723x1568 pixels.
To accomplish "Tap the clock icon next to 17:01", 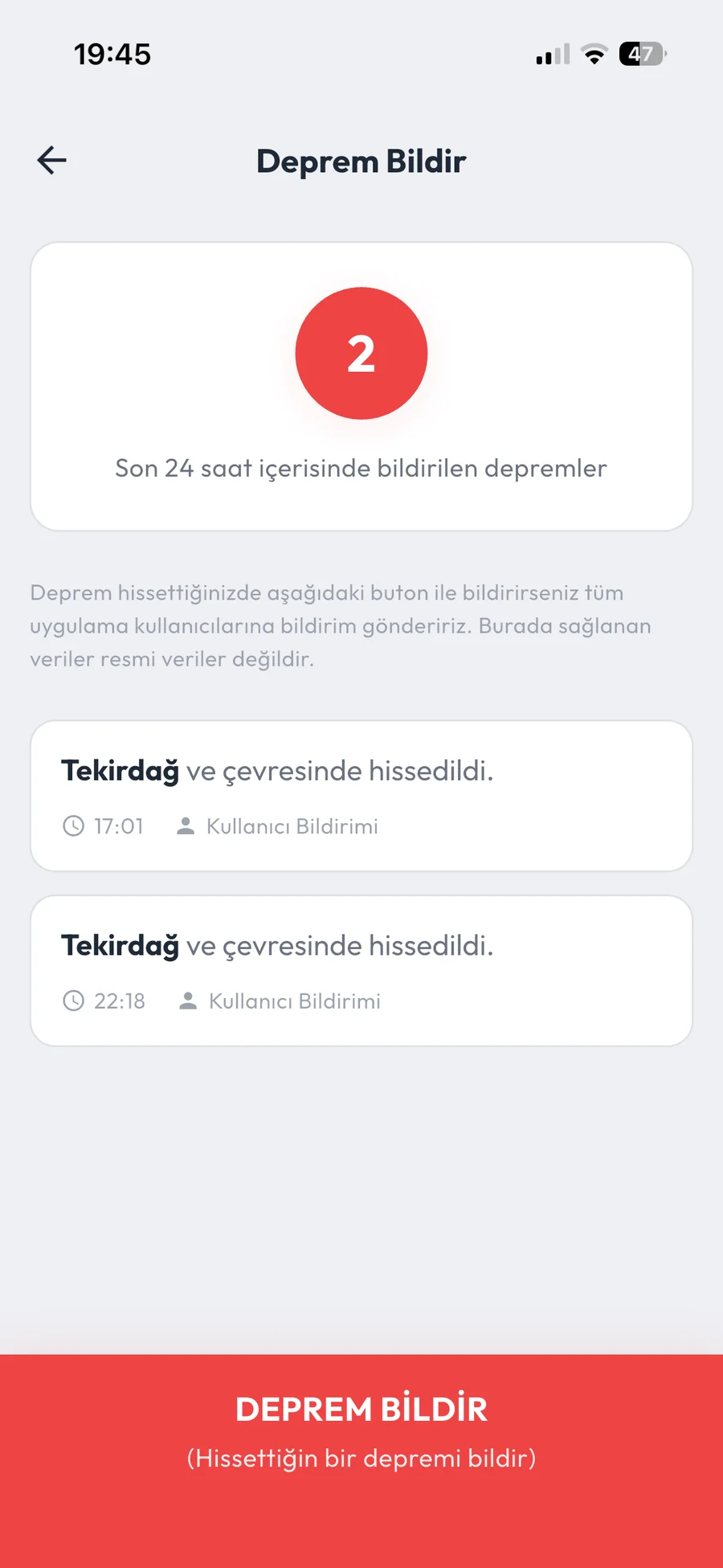I will tap(73, 826).
